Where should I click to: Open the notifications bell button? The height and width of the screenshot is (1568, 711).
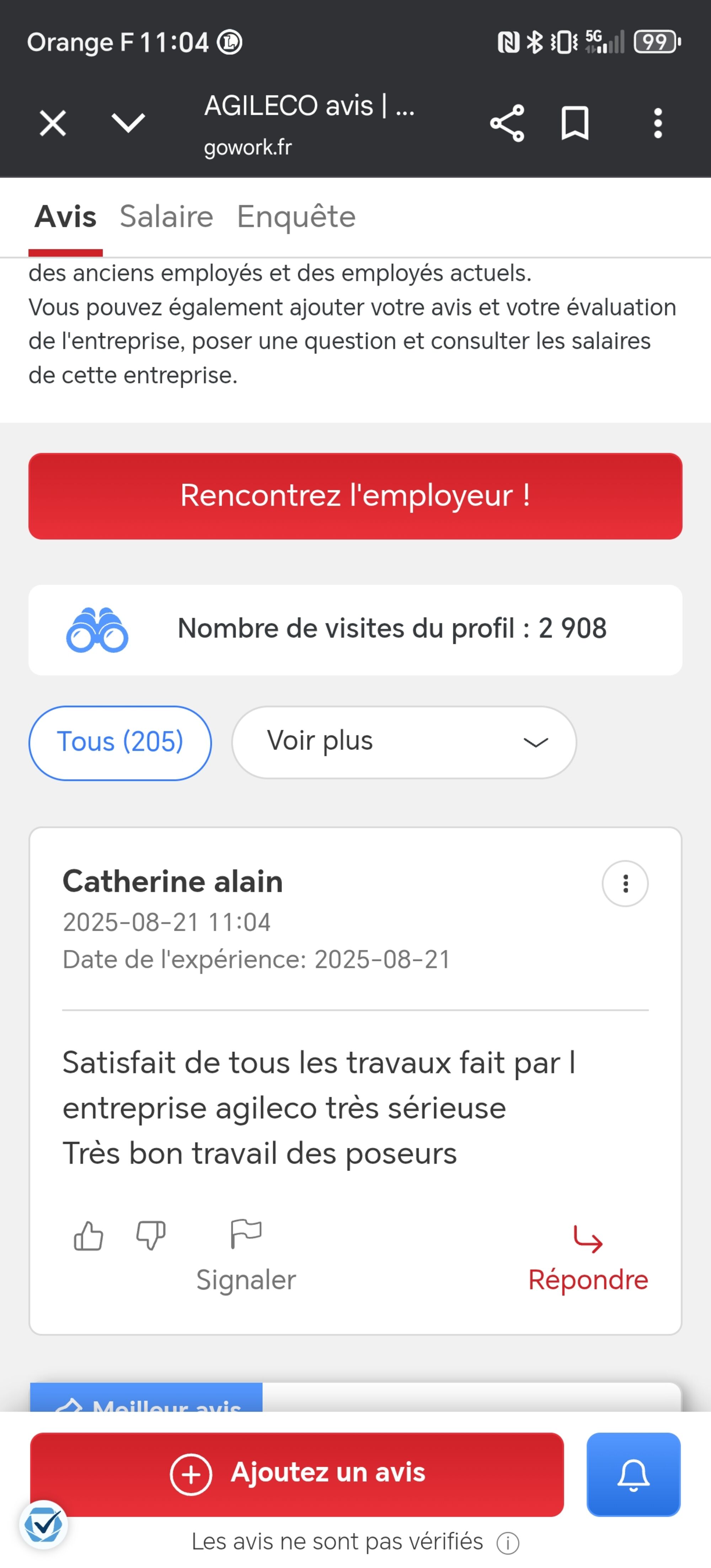point(633,1474)
